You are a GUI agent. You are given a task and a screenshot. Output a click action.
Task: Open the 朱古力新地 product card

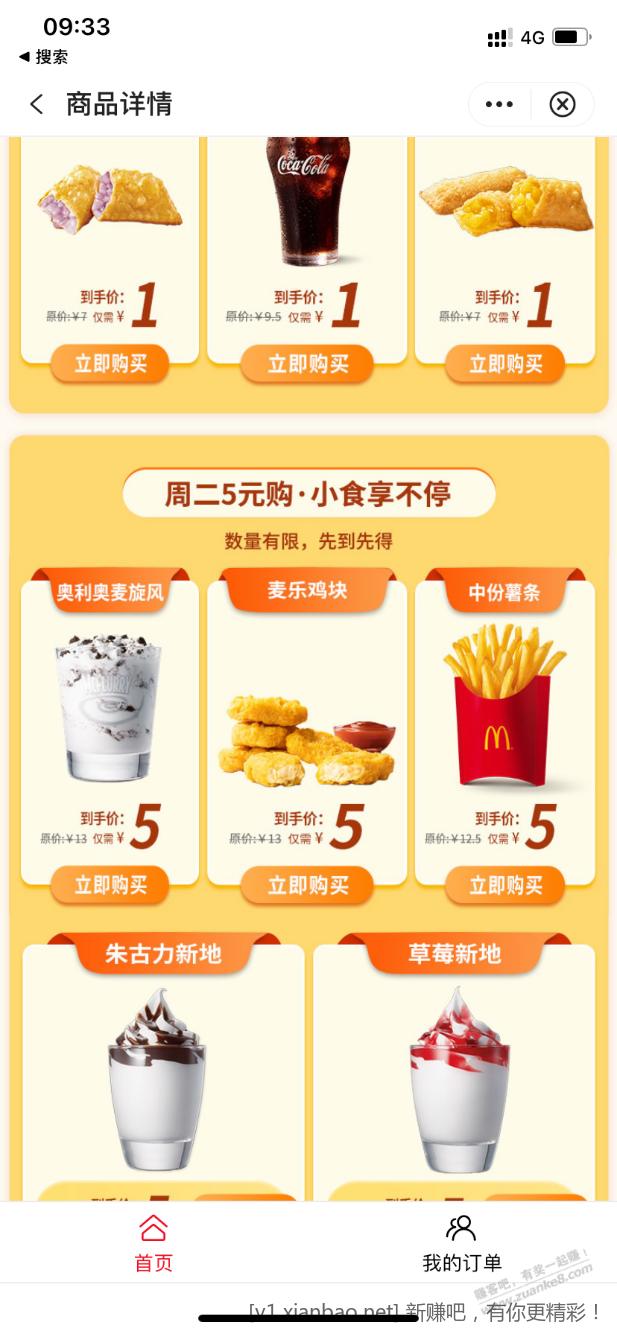pos(163,1070)
